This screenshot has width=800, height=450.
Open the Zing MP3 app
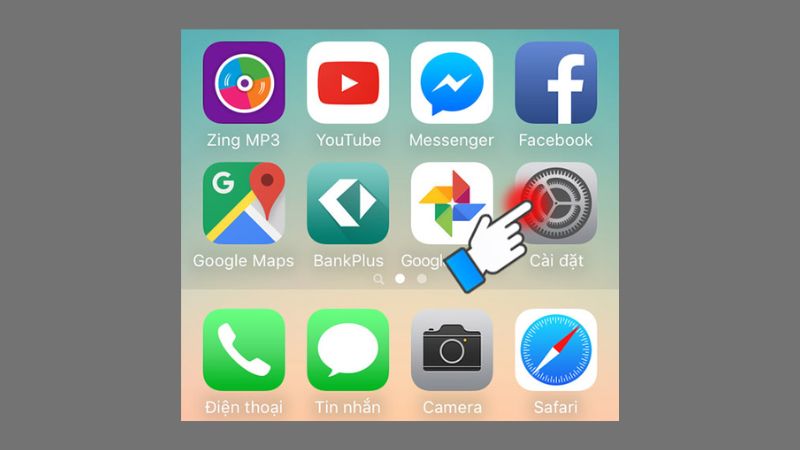[x=244, y=83]
